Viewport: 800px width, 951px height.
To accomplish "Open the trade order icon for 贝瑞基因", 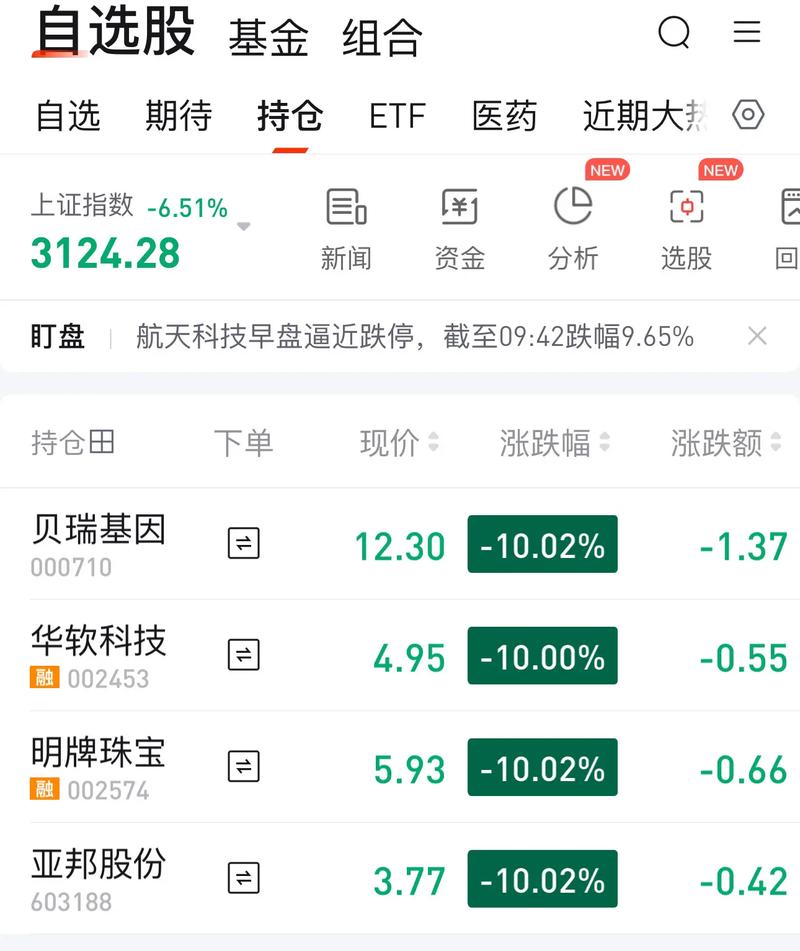I will click(x=242, y=544).
